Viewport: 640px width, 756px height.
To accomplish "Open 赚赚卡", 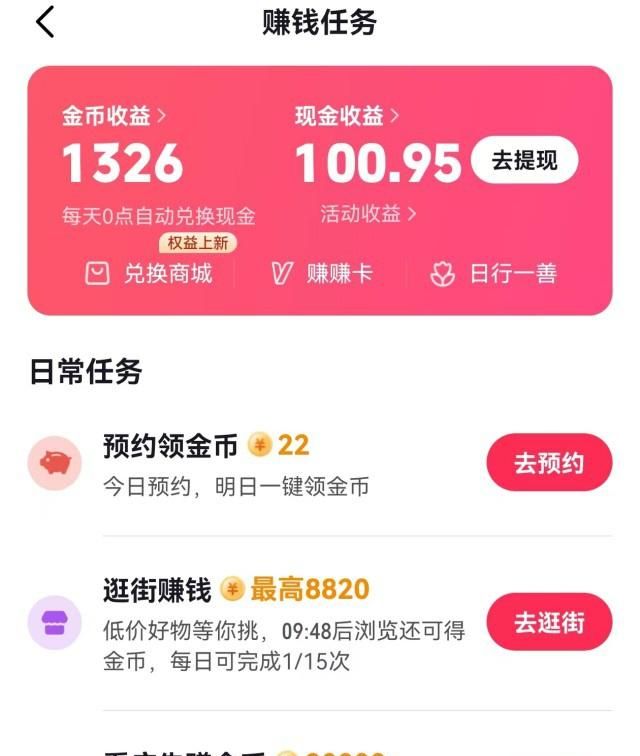I will coord(322,274).
